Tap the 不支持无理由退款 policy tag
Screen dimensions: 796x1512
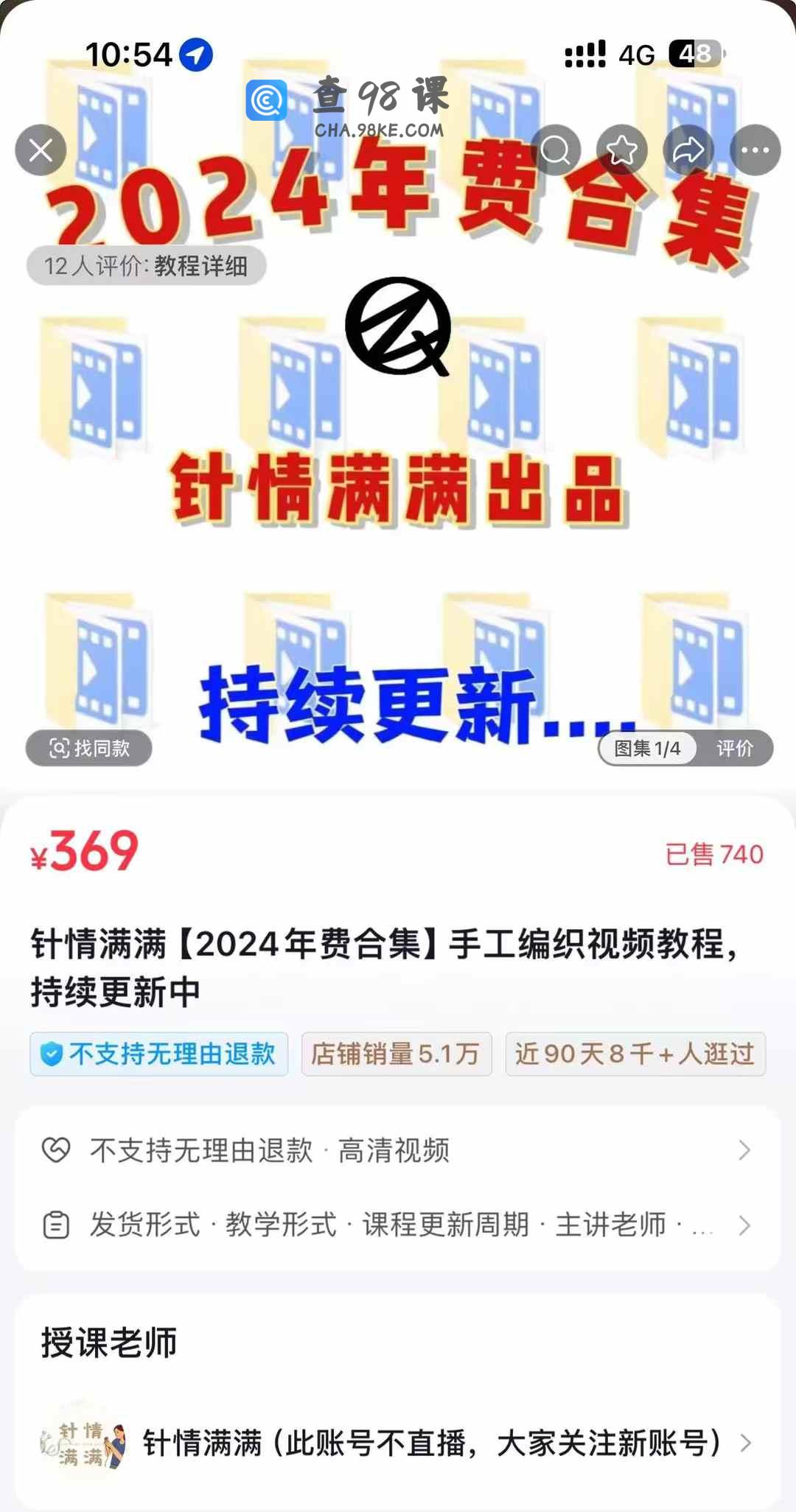pos(159,1054)
